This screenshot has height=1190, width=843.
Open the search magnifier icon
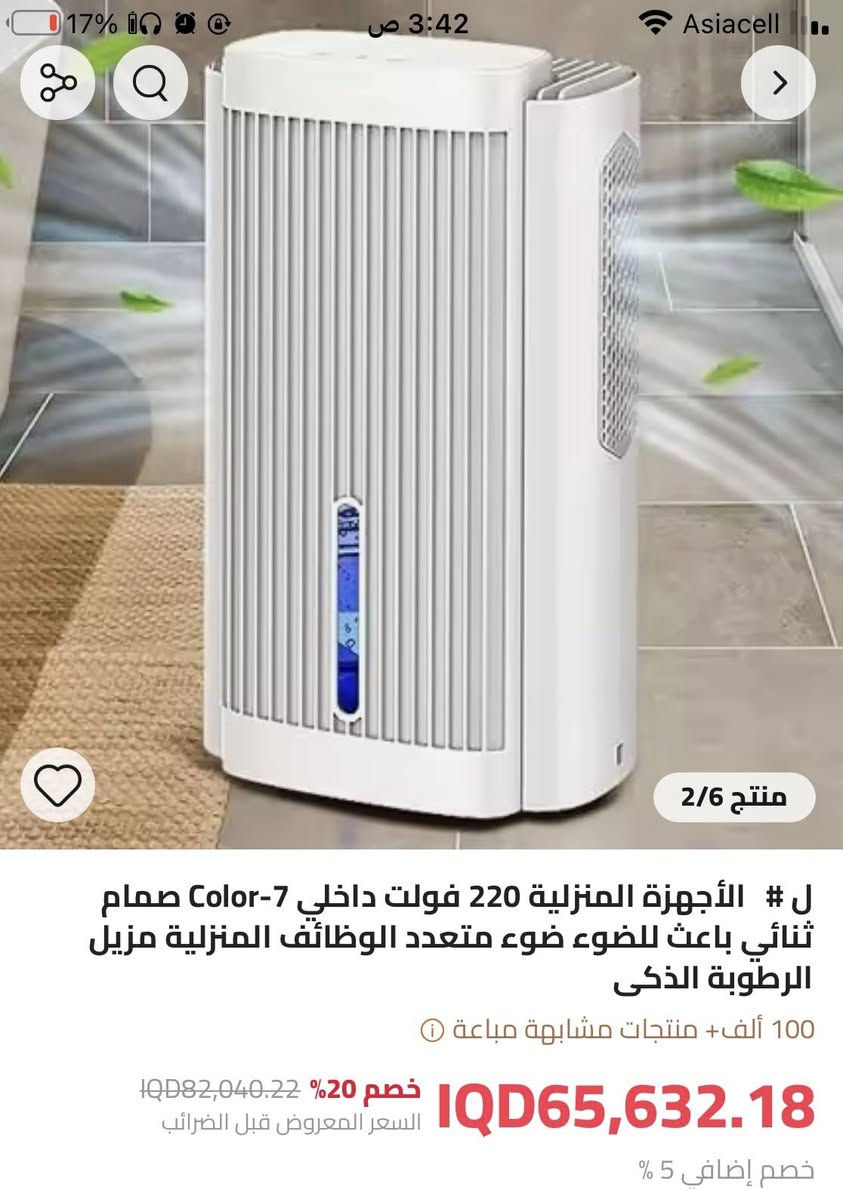click(x=151, y=84)
